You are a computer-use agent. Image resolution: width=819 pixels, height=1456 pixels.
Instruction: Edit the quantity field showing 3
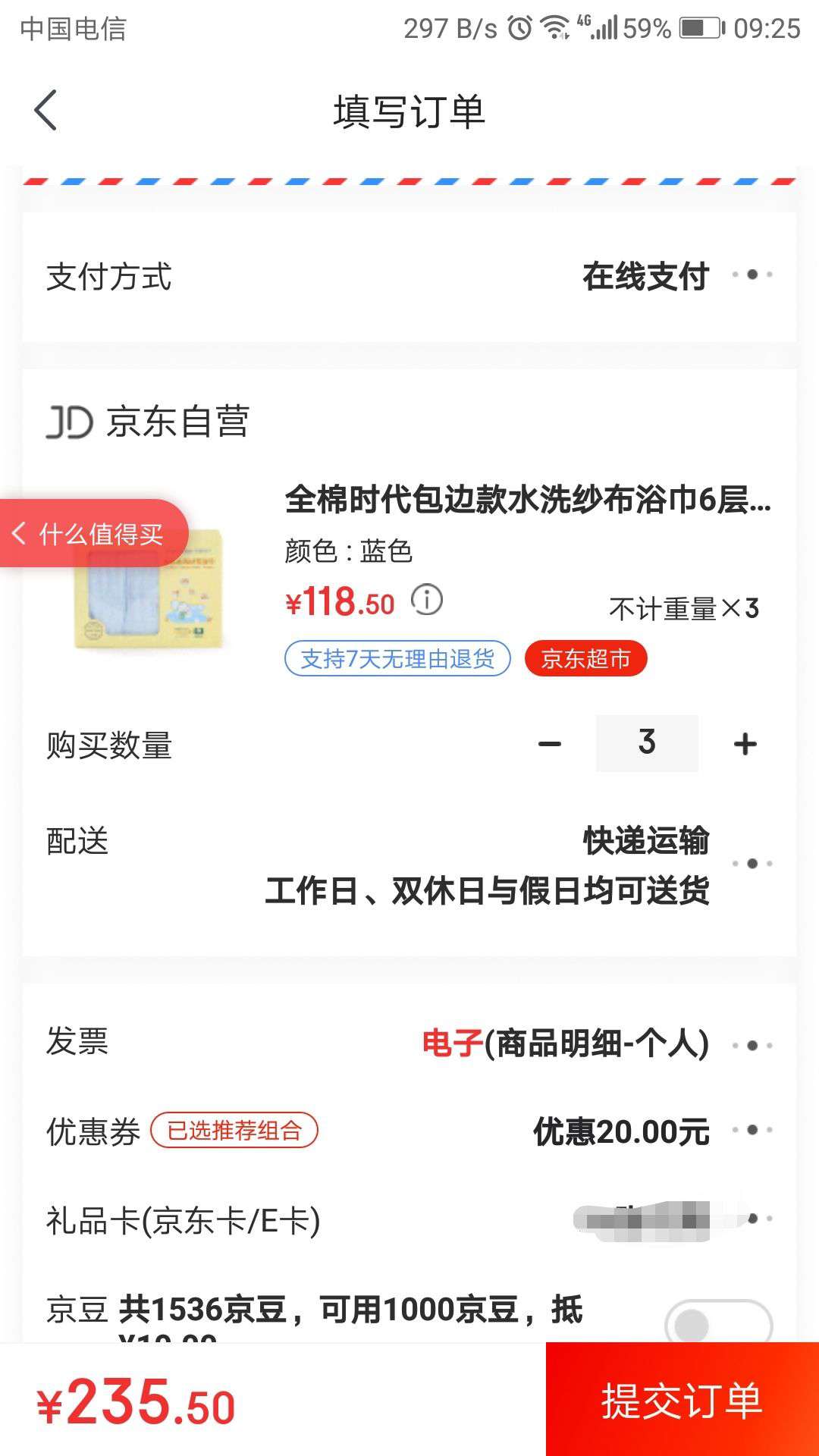tap(647, 743)
